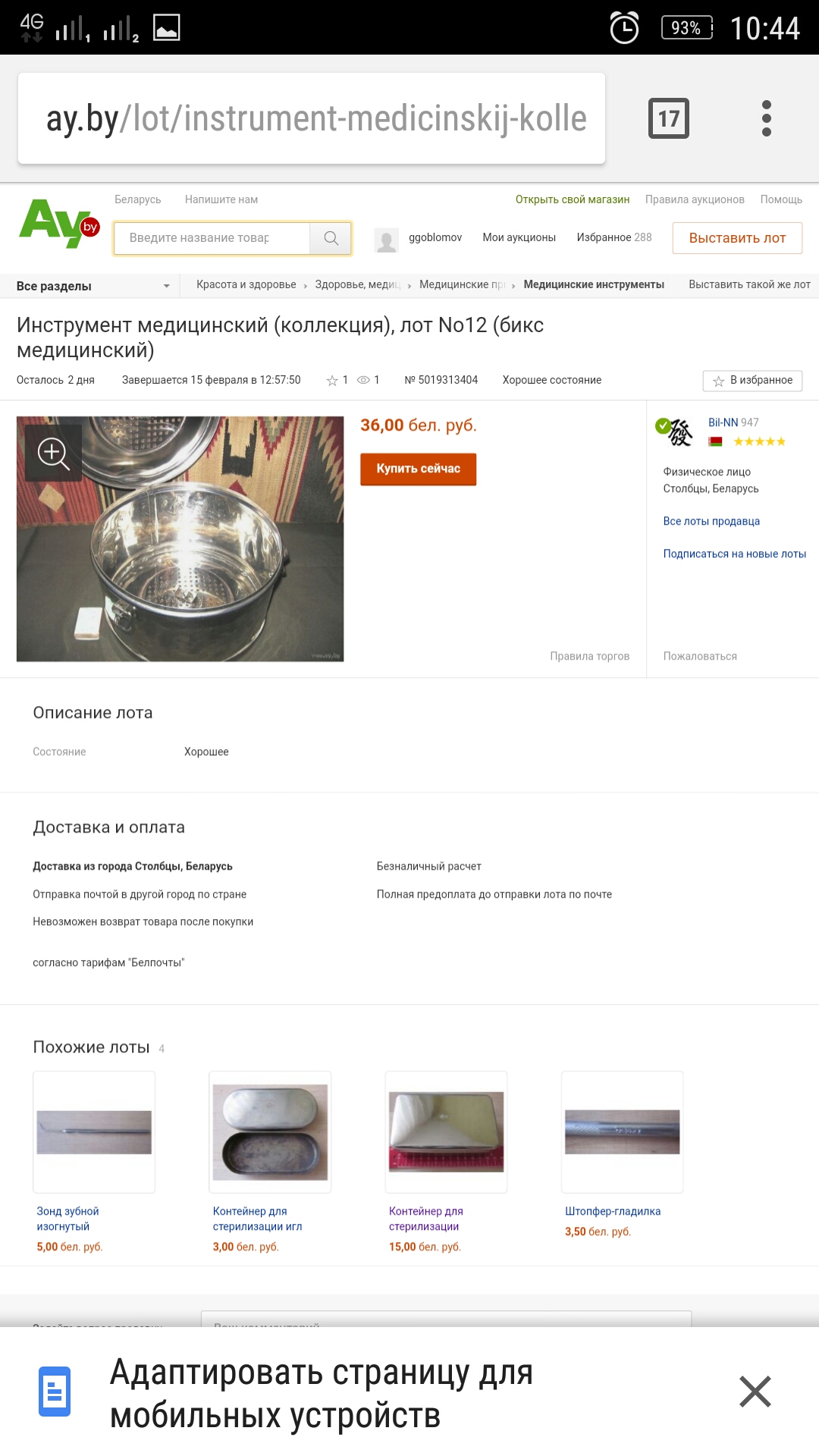Dismiss the mobile adaptation banner
819x1456 pixels.
tap(755, 1392)
